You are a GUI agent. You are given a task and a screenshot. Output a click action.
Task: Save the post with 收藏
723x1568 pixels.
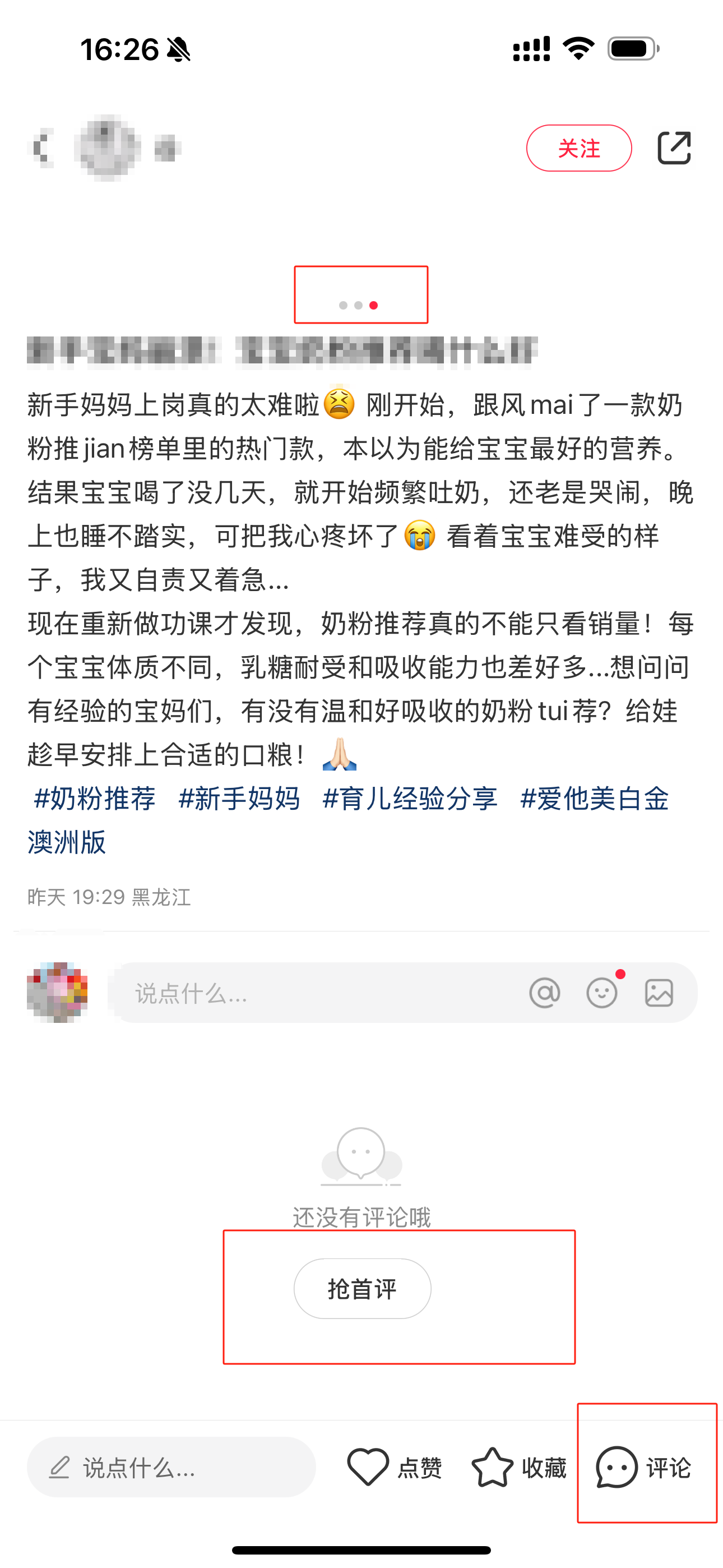coord(518,1467)
